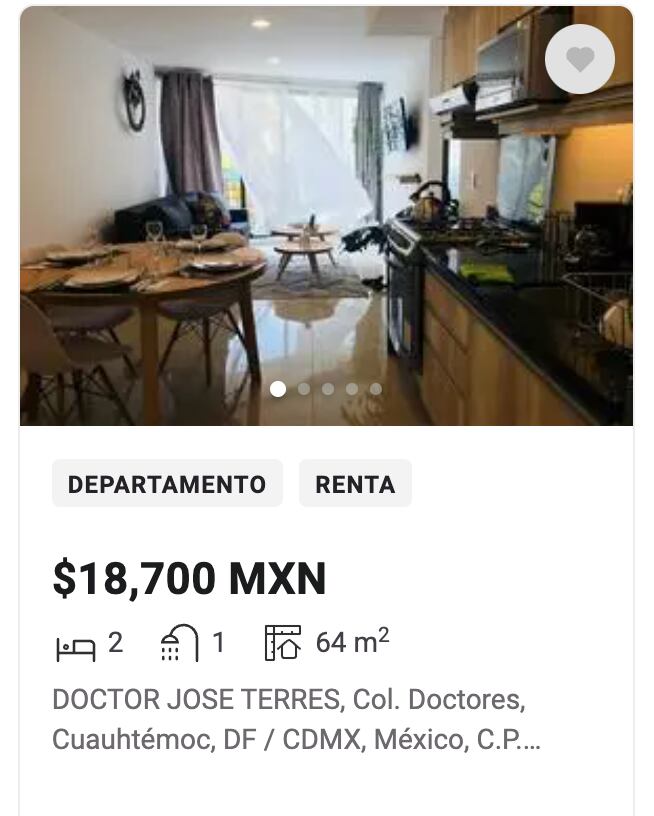654x816 pixels.
Task: Jump to the second photo dot
Action: 303,389
